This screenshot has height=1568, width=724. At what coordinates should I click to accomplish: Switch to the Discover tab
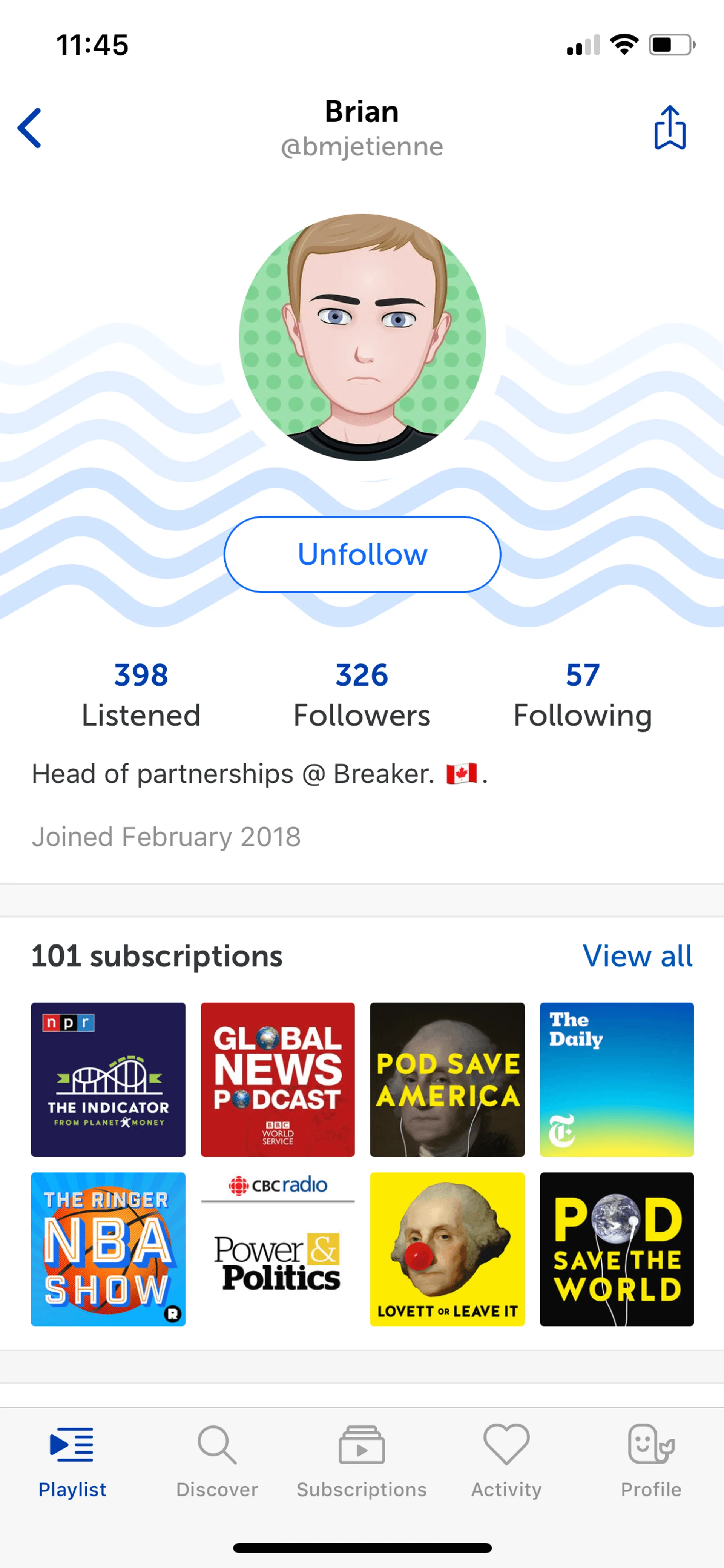click(x=217, y=1461)
